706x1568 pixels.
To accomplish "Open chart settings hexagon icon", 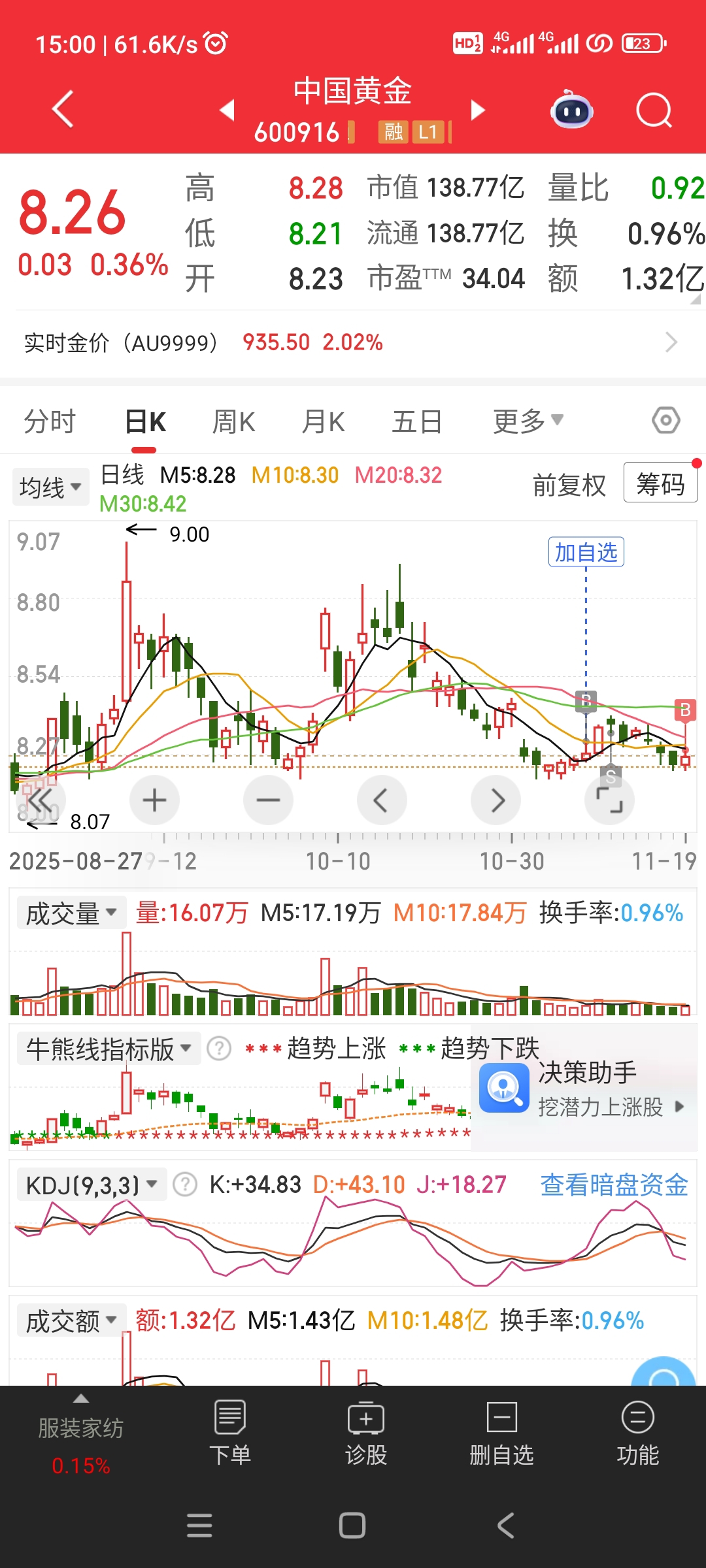I will 665,421.
